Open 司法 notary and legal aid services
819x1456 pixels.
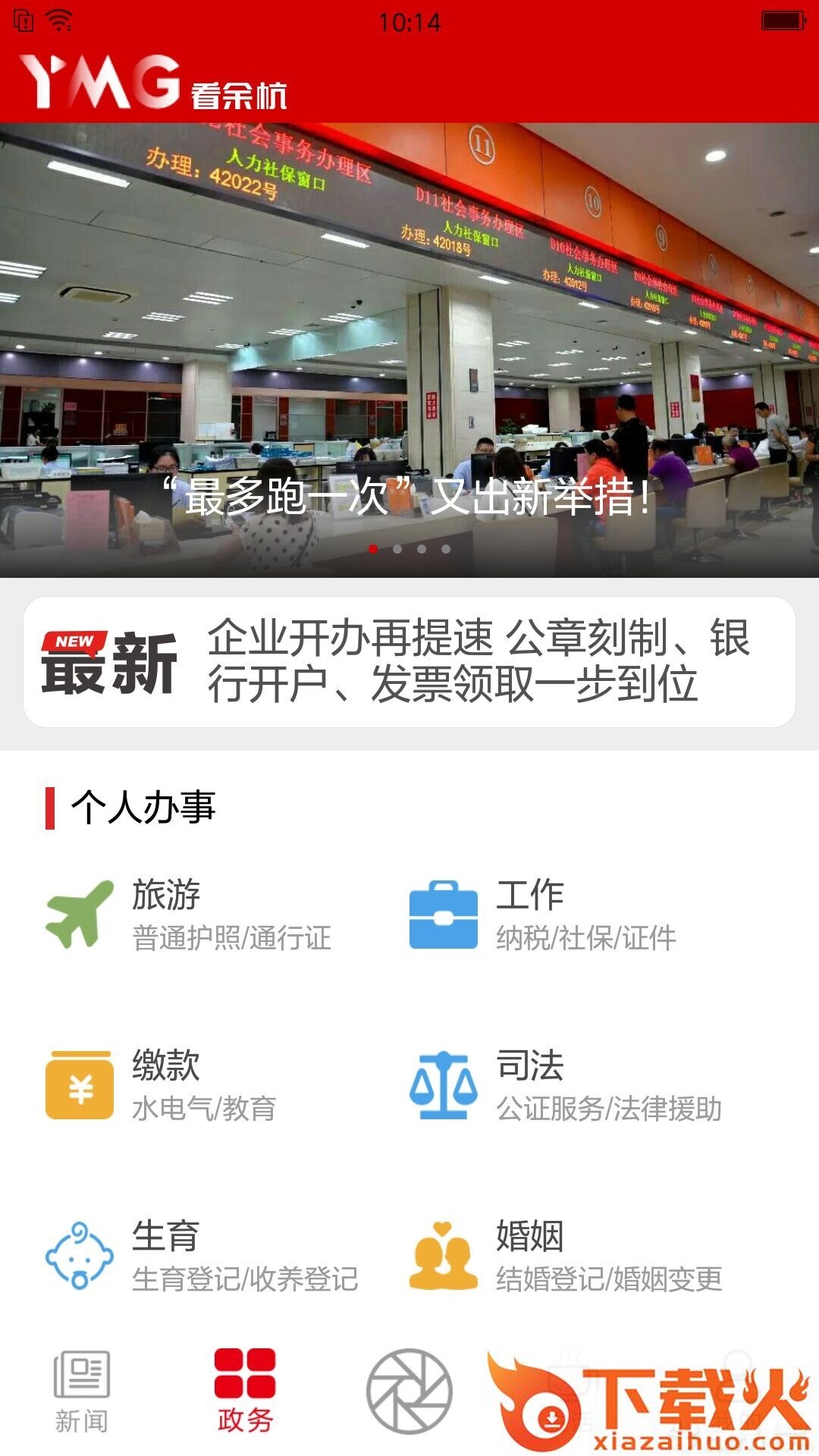tap(566, 1085)
